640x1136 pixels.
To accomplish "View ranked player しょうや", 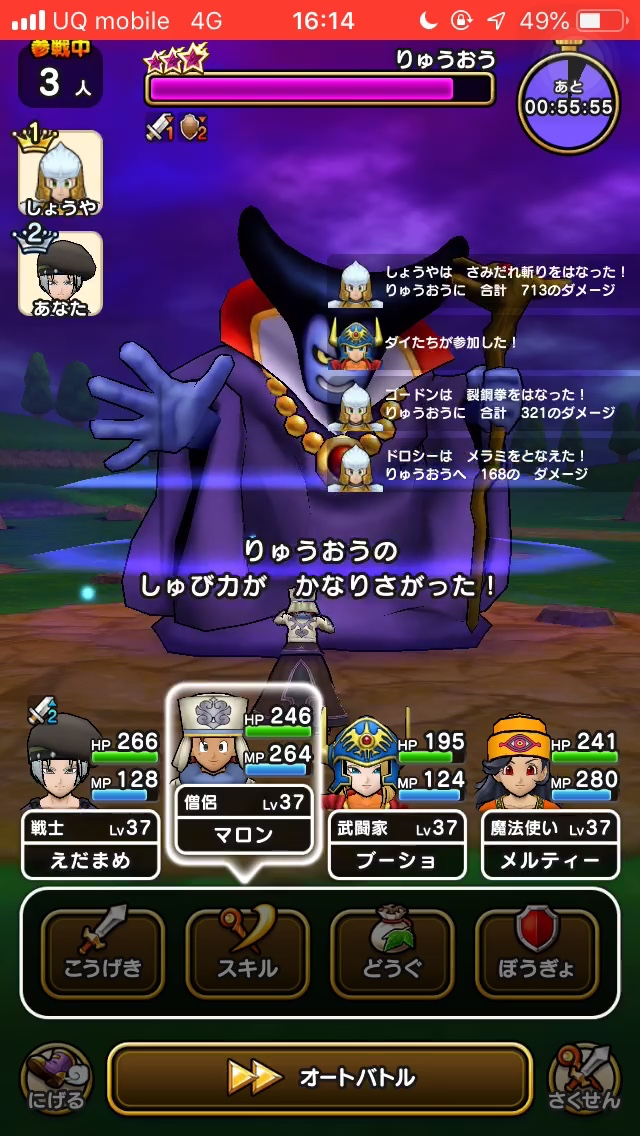I will coord(60,174).
